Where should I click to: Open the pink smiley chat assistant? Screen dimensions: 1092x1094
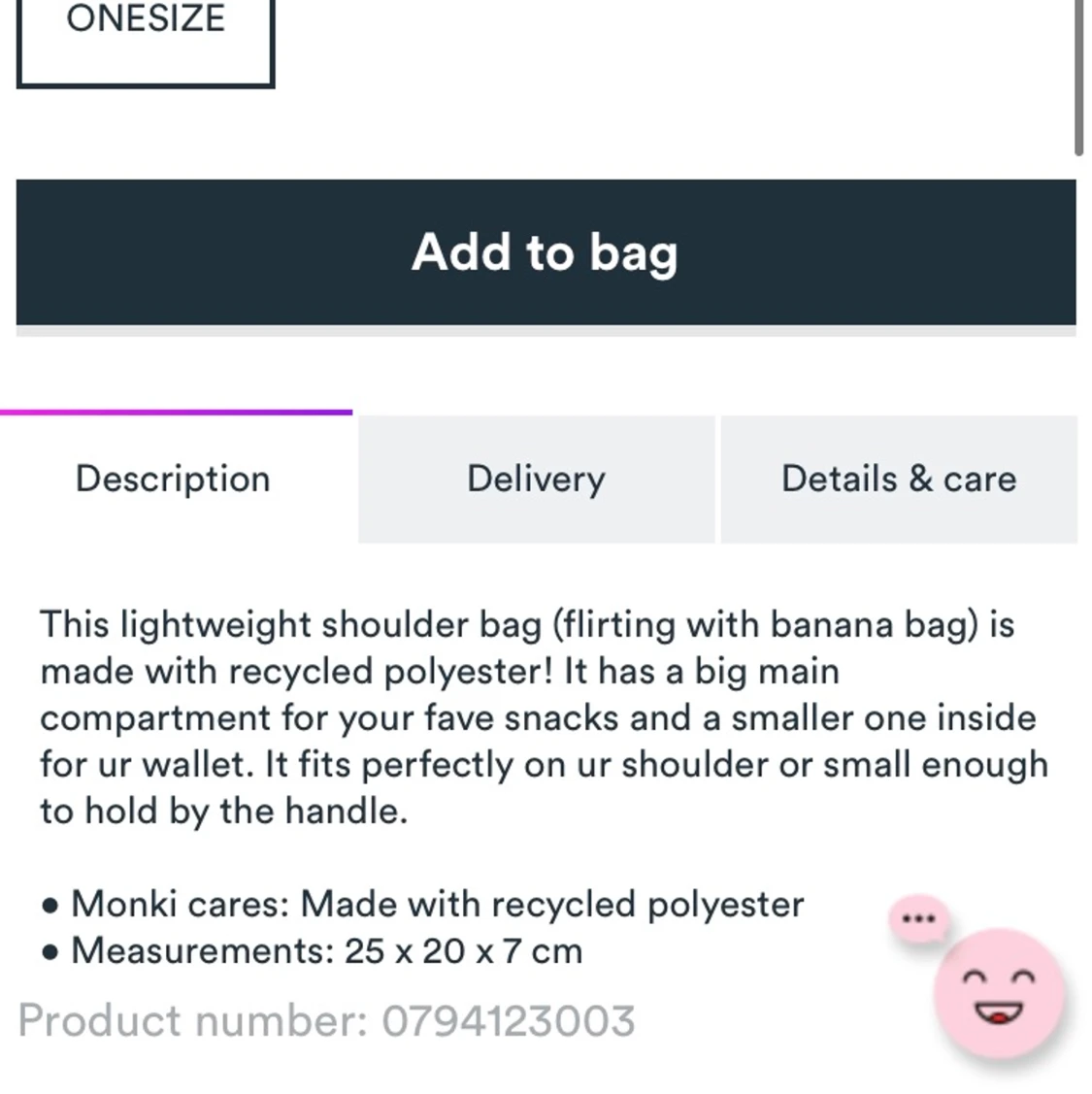[x=998, y=993]
